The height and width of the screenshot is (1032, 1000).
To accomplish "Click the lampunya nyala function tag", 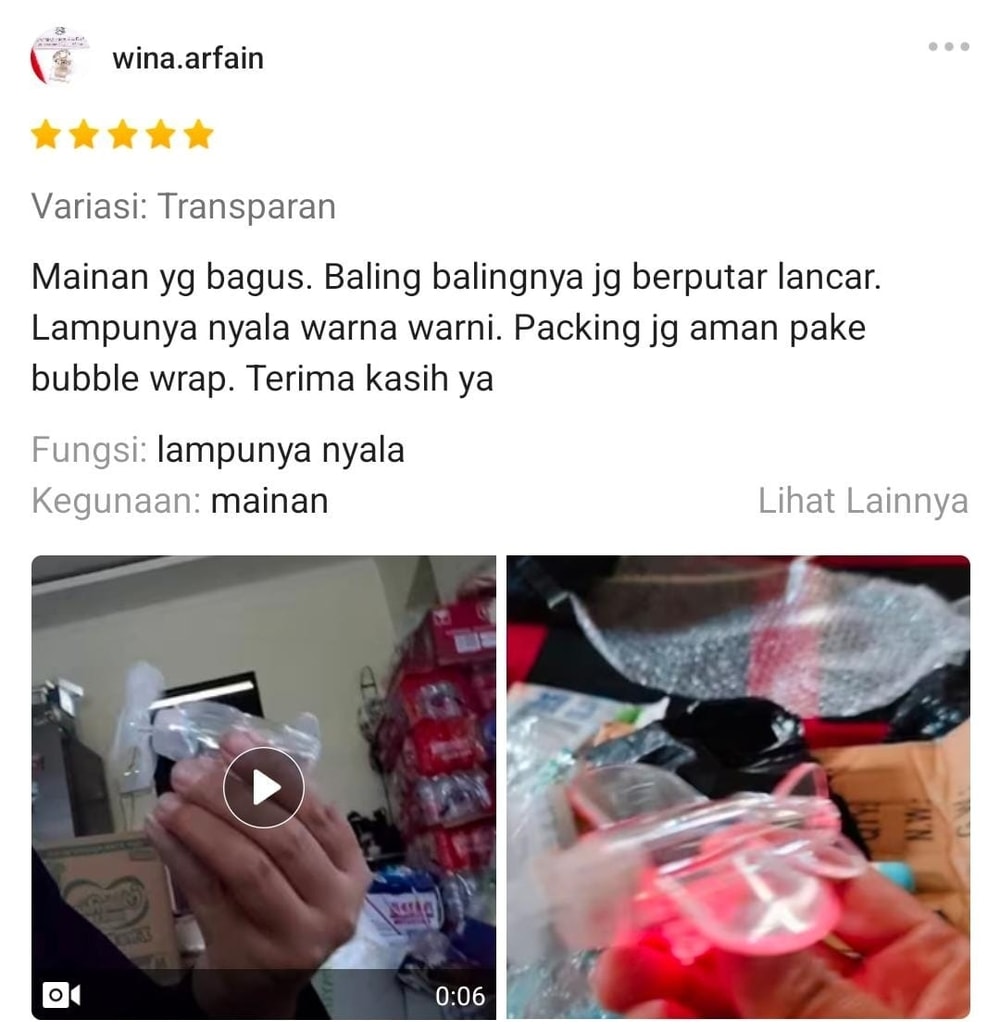I will pyautogui.click(x=280, y=450).
